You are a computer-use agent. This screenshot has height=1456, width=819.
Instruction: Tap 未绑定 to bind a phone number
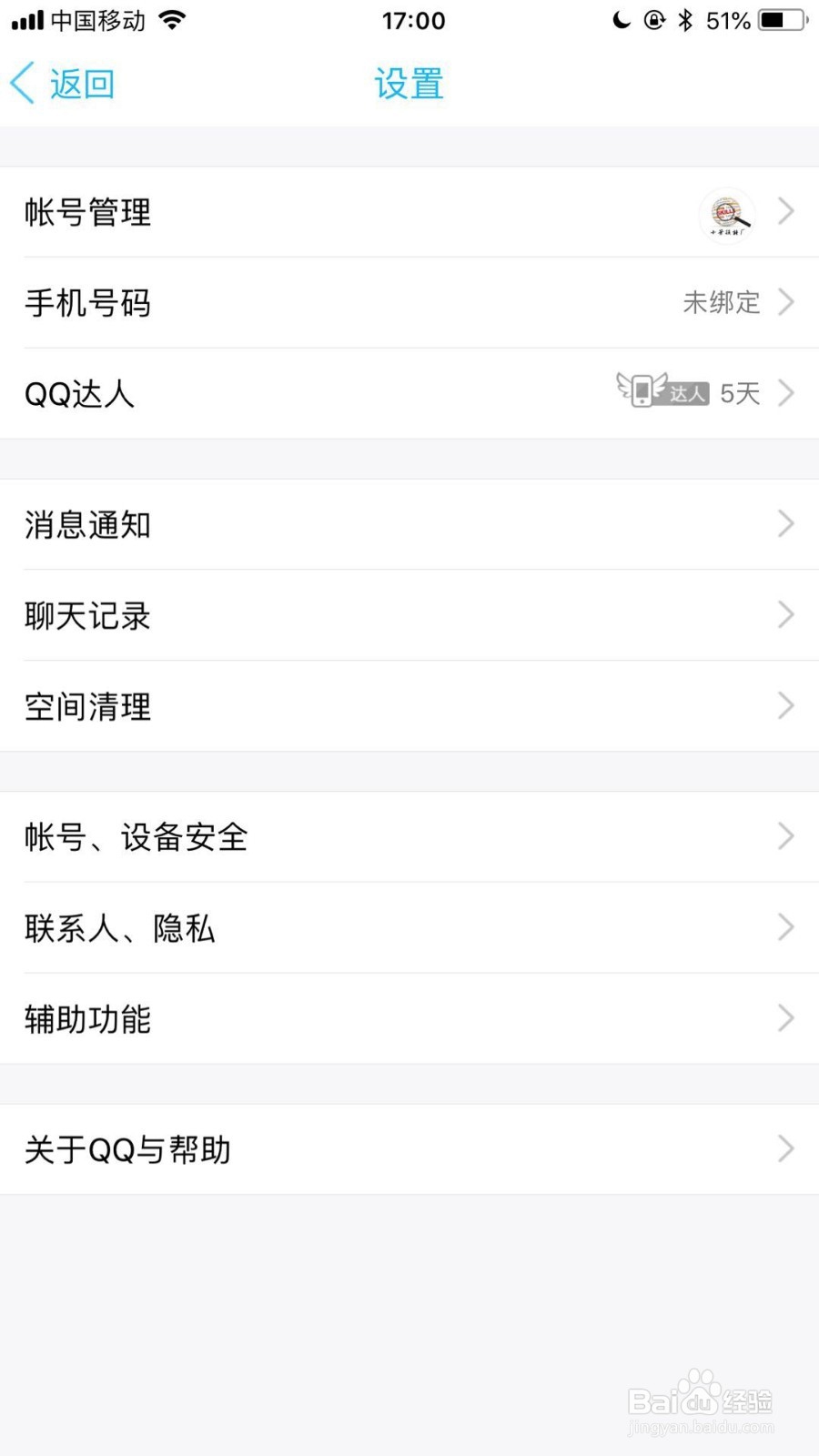[x=722, y=303]
